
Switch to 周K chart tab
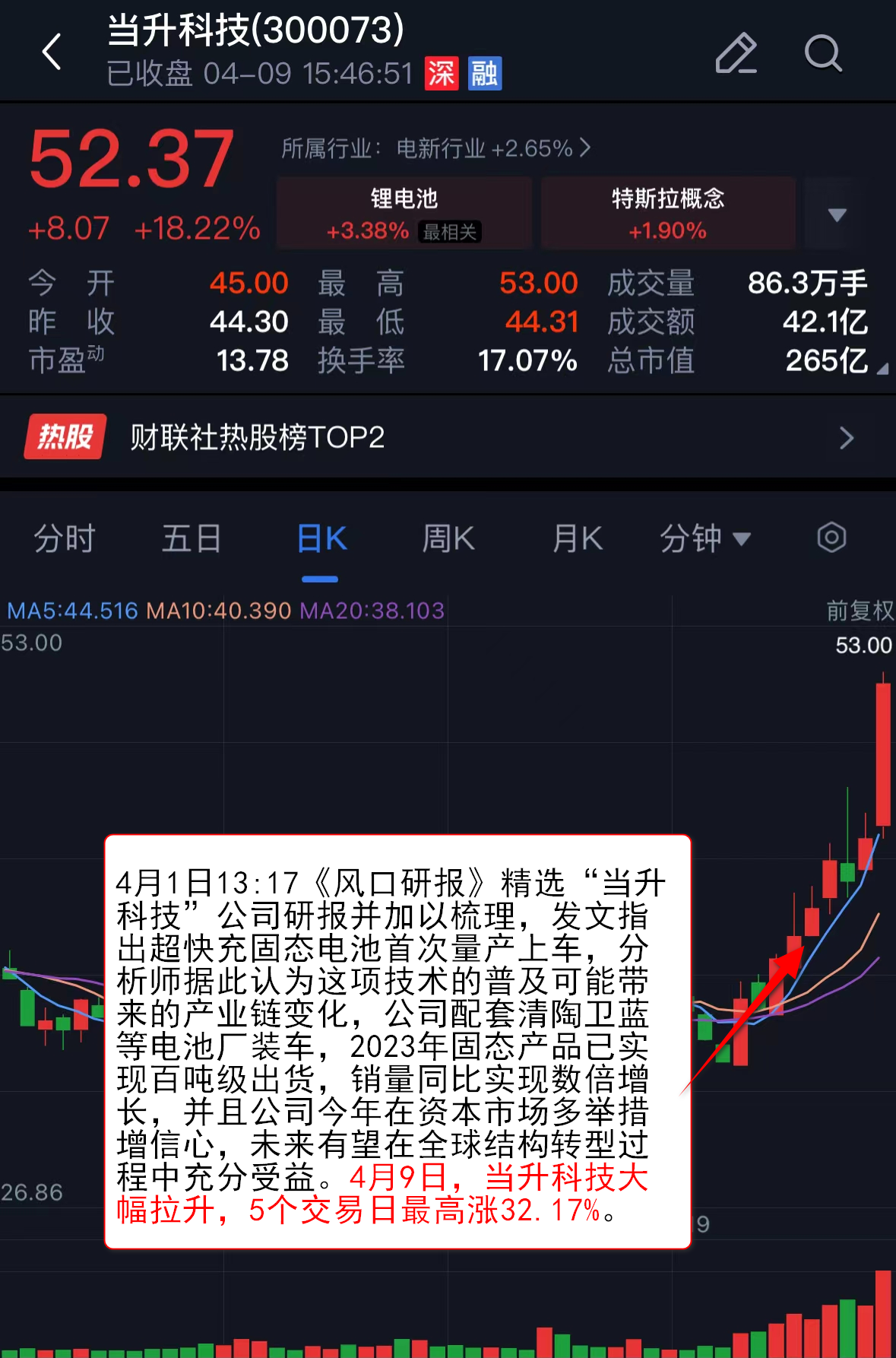[448, 538]
